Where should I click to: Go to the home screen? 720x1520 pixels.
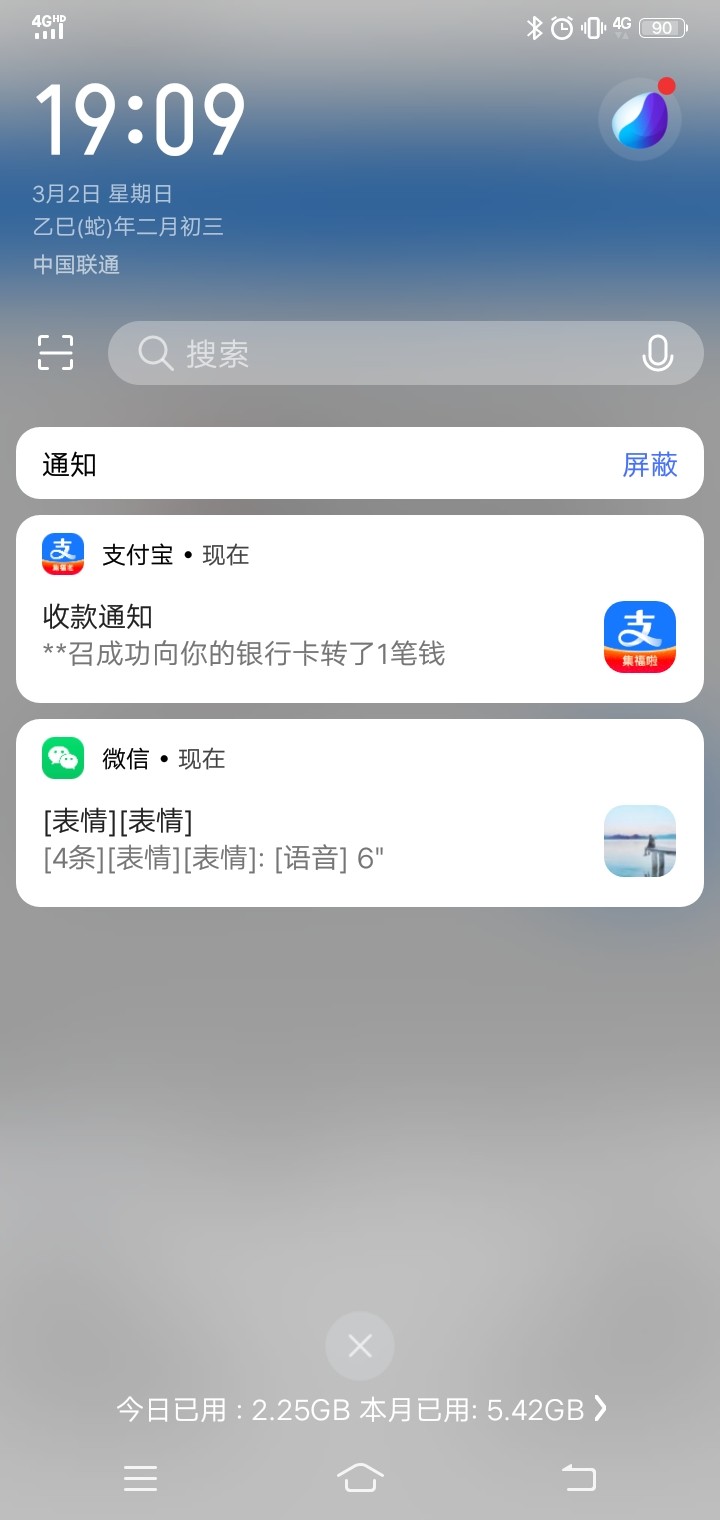pyautogui.click(x=360, y=1477)
